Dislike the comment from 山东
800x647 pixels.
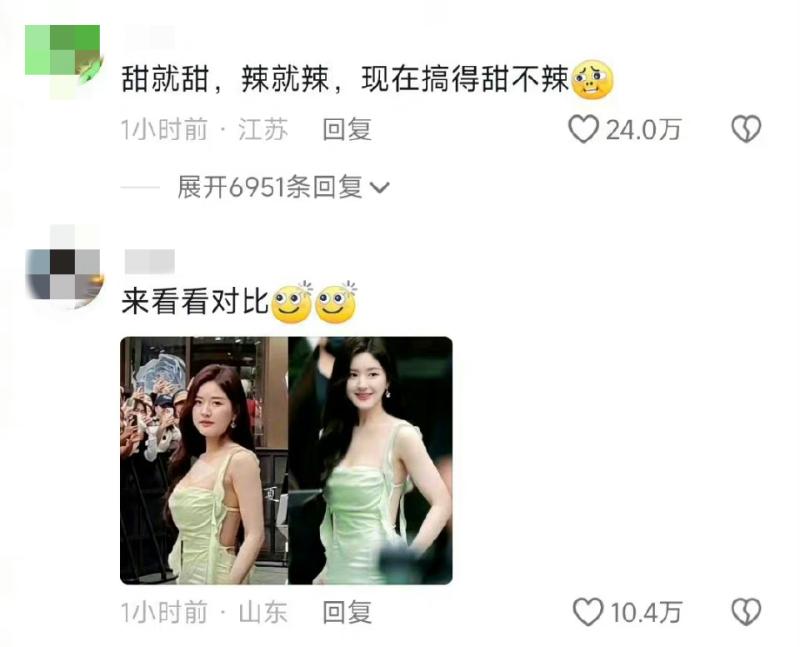(x=746, y=611)
